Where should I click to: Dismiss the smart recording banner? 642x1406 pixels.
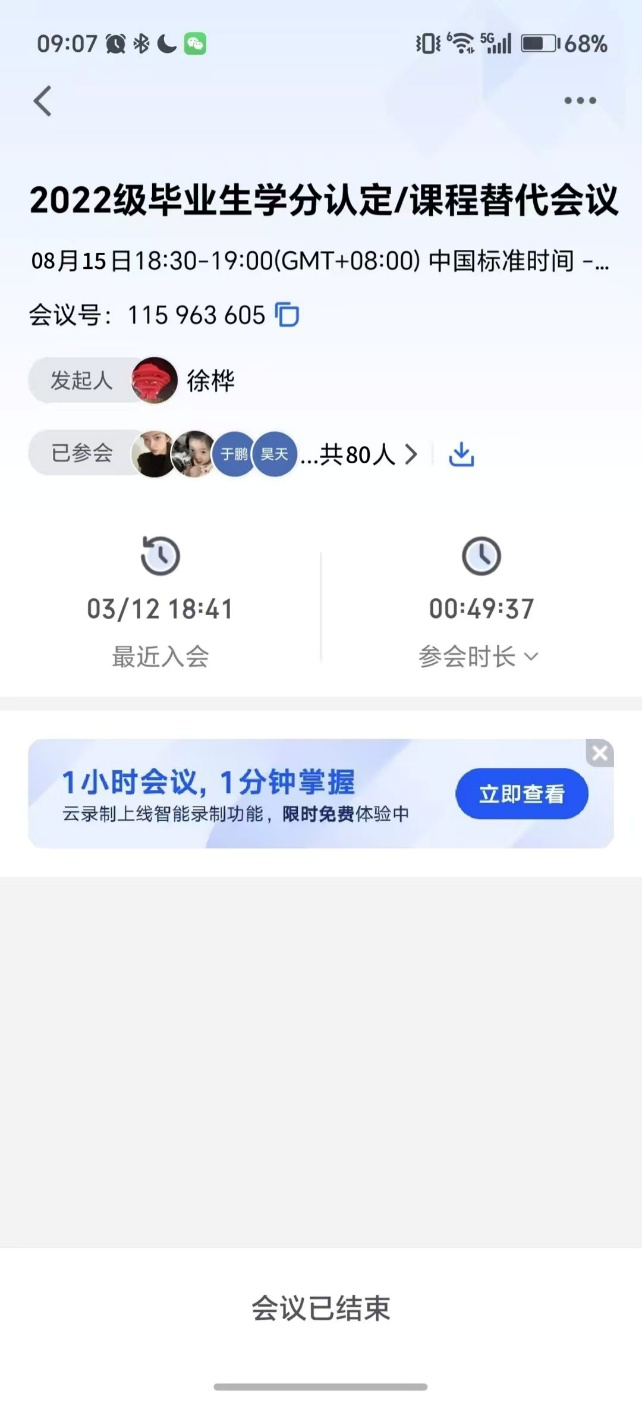click(599, 754)
